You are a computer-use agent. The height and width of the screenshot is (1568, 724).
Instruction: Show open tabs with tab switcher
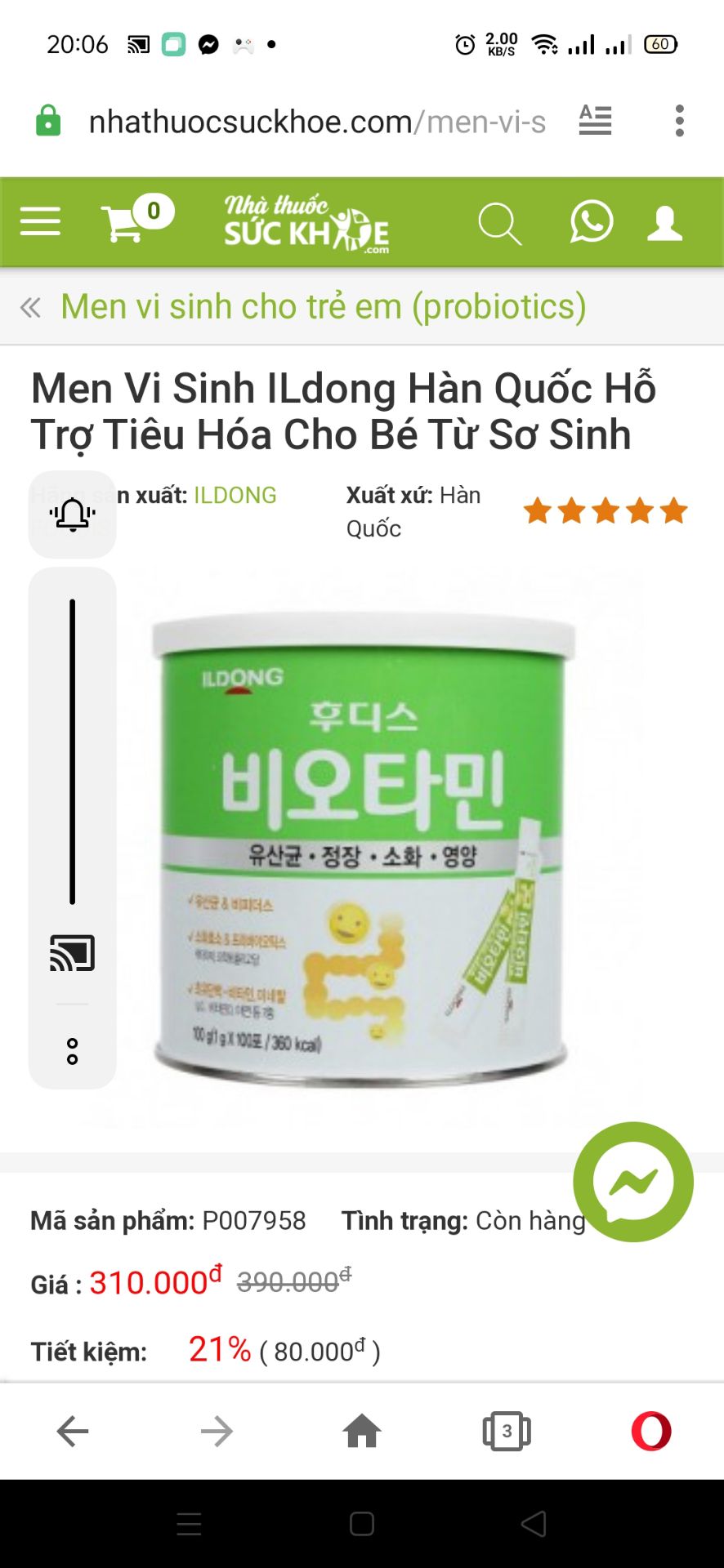point(505,1431)
